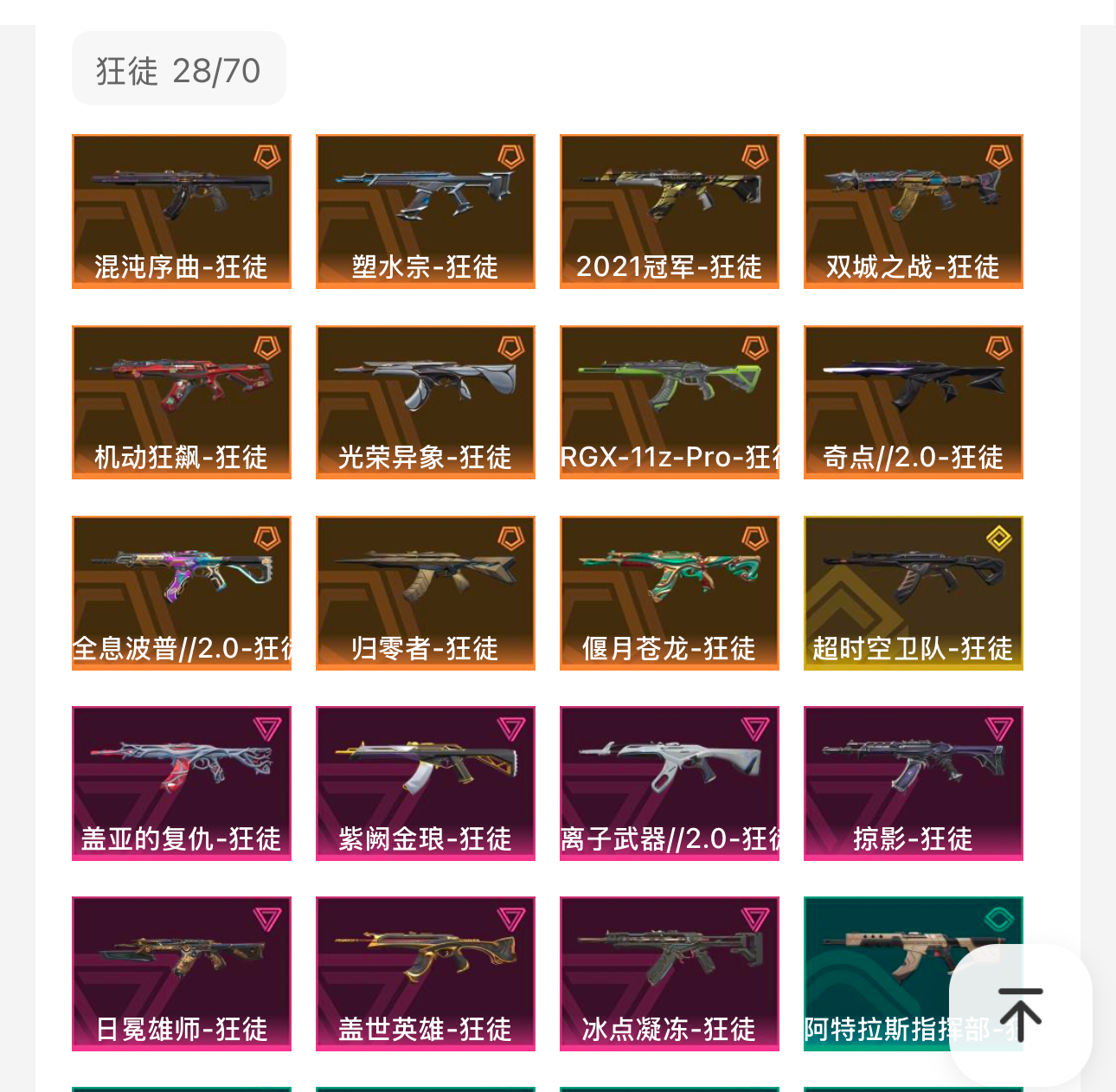This screenshot has height=1092, width=1116.
Task: Tap the 机动狂飙-狂徒 skin tile
Action: [x=182, y=401]
